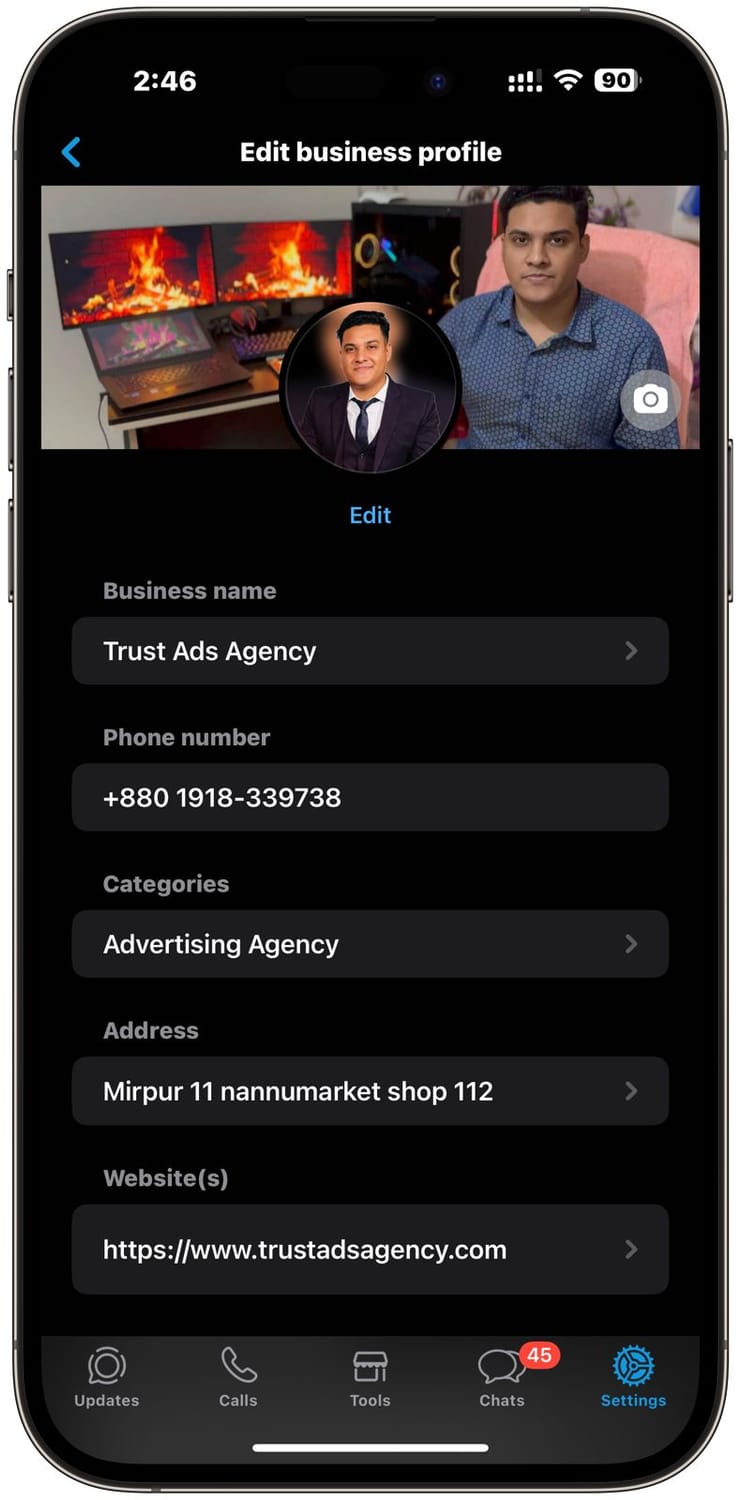Switch to the Updates tab
Viewport: 741px width, 1500px height.
tap(107, 1377)
